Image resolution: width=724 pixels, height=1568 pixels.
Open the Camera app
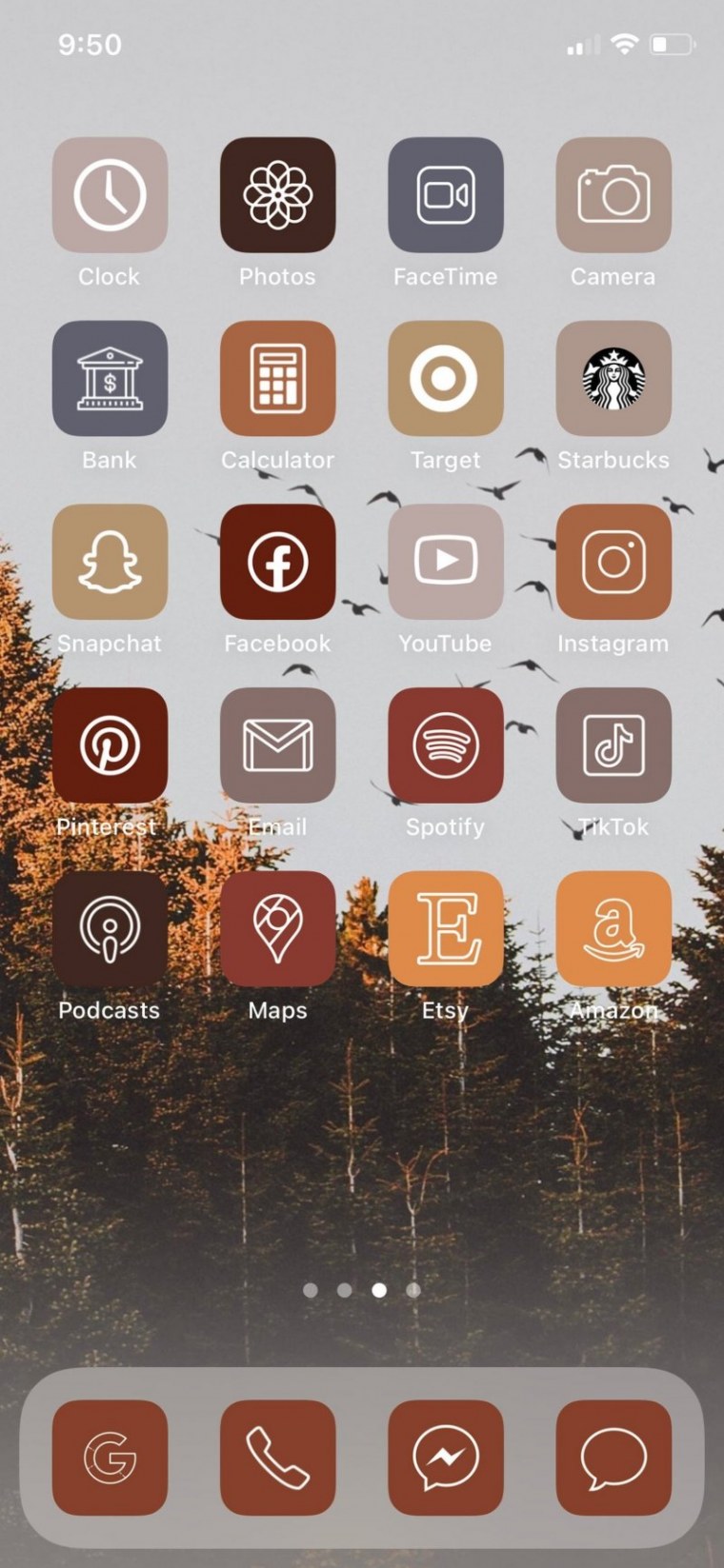(x=613, y=195)
